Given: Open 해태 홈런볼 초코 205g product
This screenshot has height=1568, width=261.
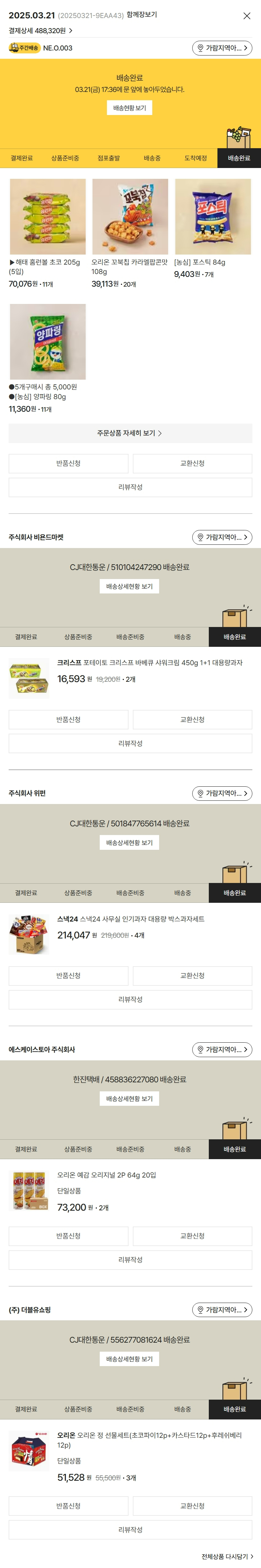Looking at the screenshot, I should (x=48, y=217).
